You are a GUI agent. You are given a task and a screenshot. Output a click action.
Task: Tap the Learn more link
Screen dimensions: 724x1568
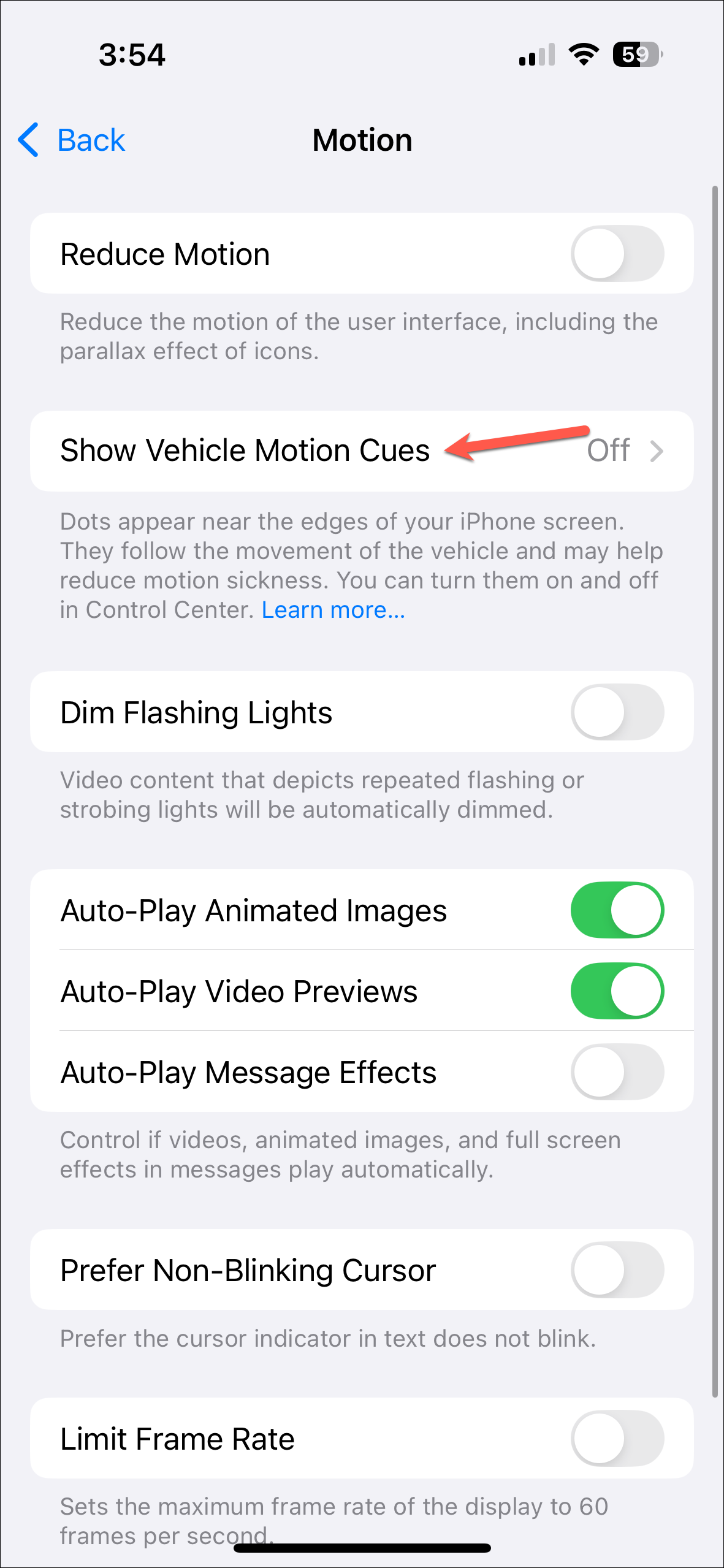[333, 610]
